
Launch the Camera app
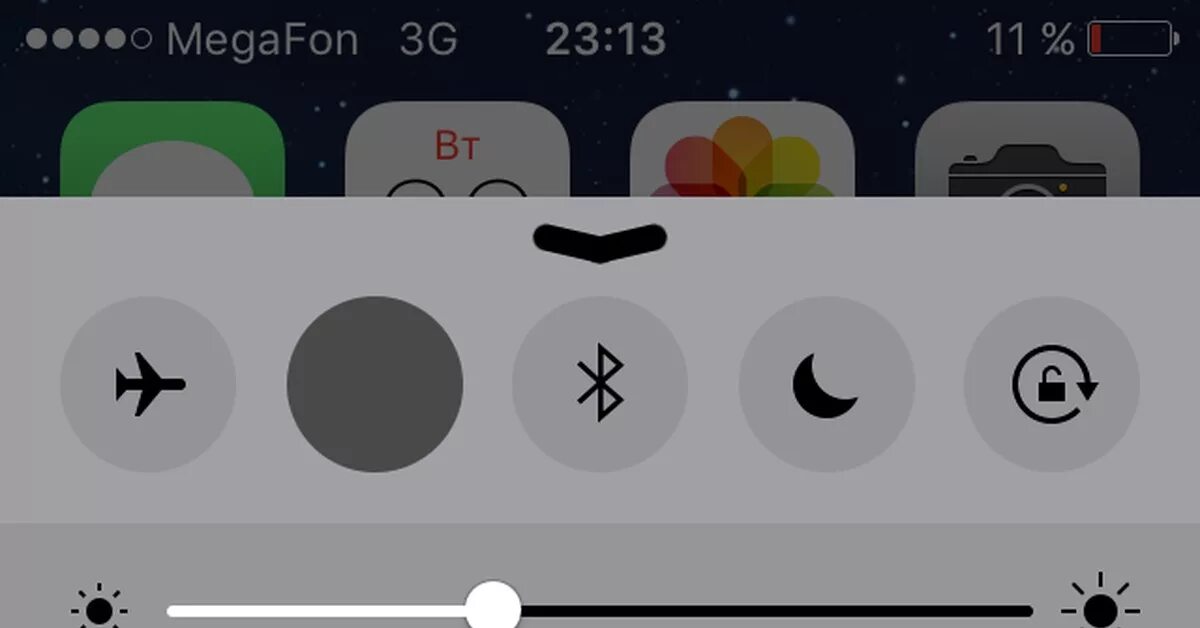1027,150
